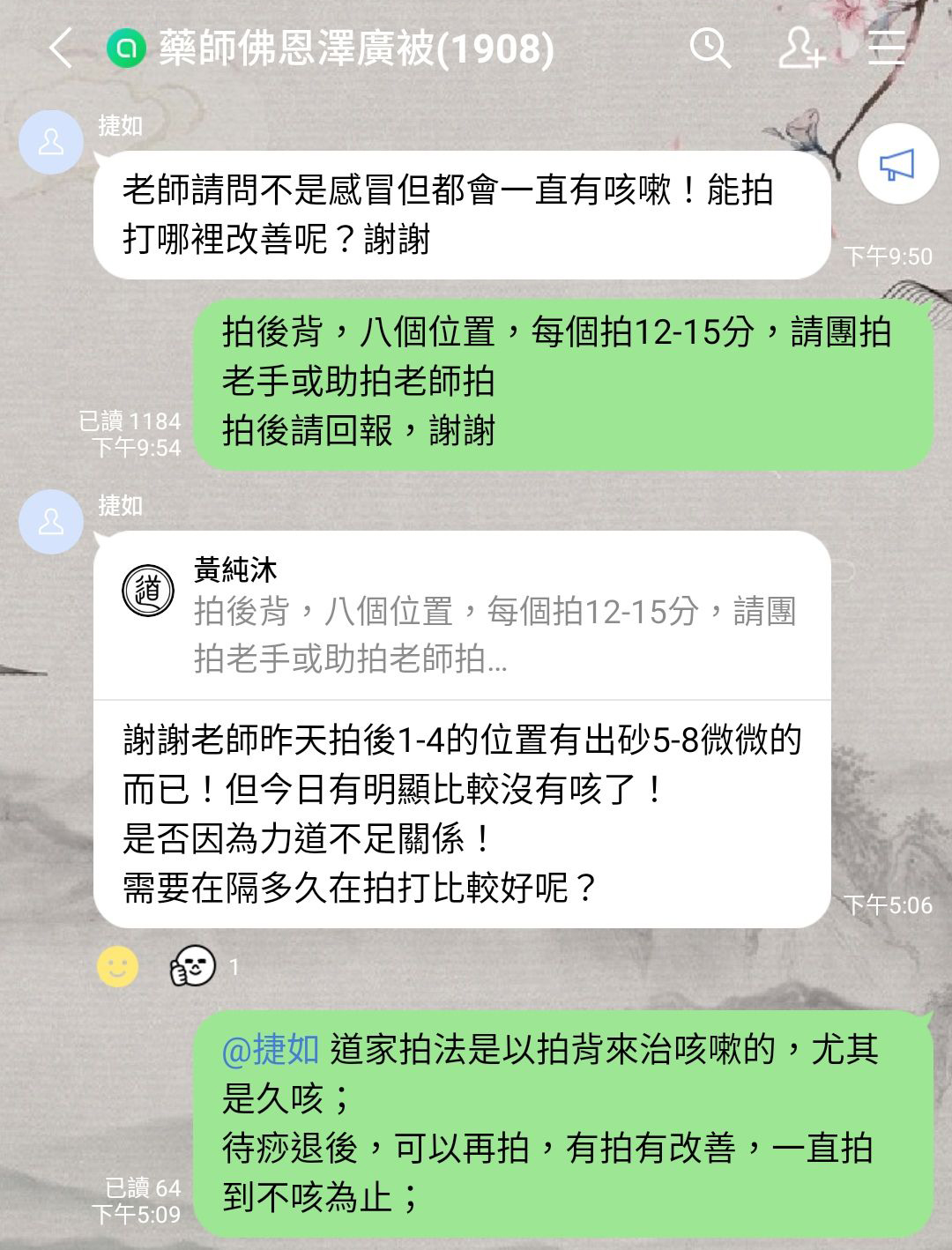Open the announcements megaphone button
This screenshot has height=1250, width=952.
[896, 165]
